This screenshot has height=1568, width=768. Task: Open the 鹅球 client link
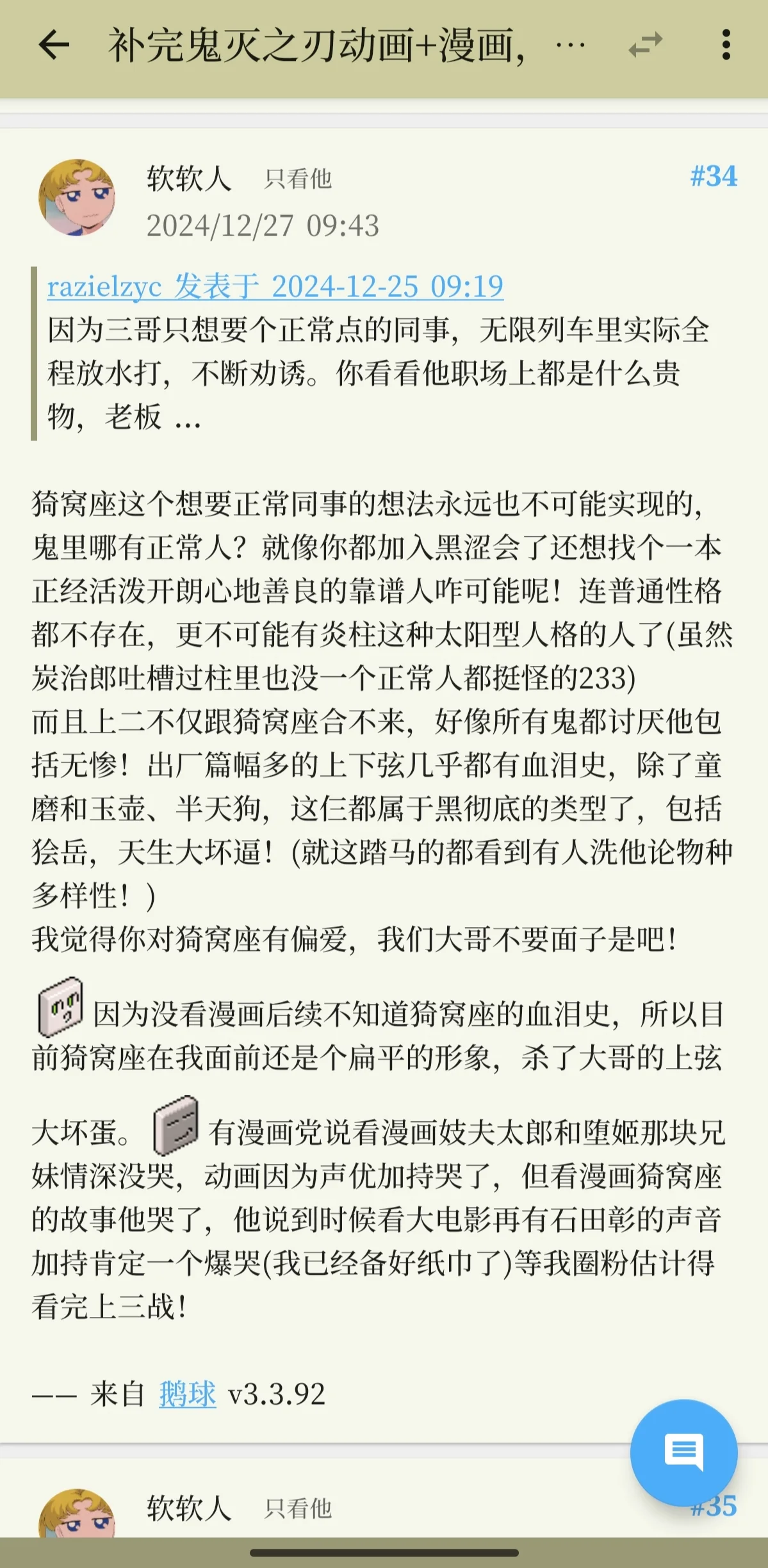coord(187,1394)
